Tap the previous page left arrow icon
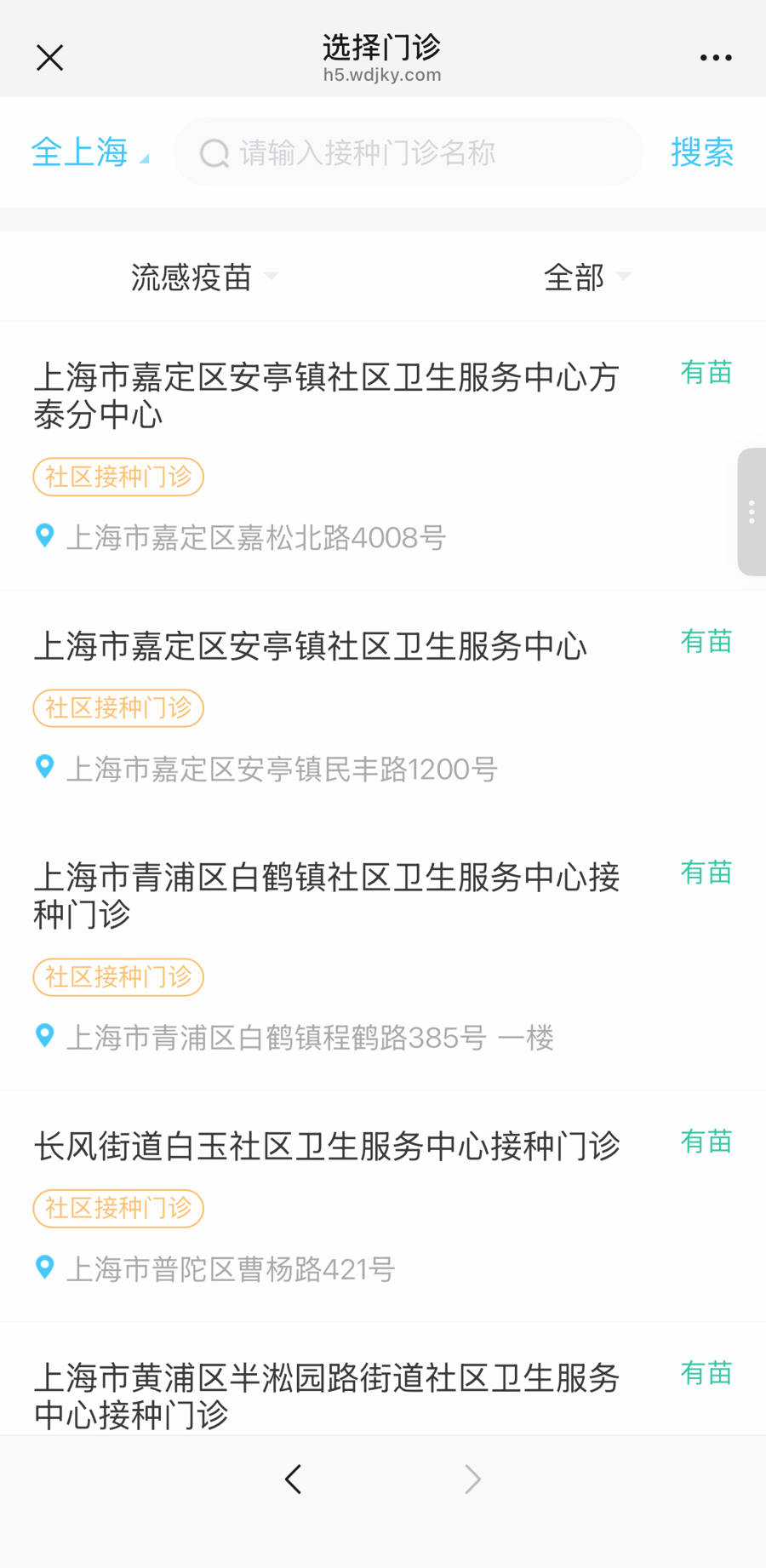 pyautogui.click(x=293, y=1479)
